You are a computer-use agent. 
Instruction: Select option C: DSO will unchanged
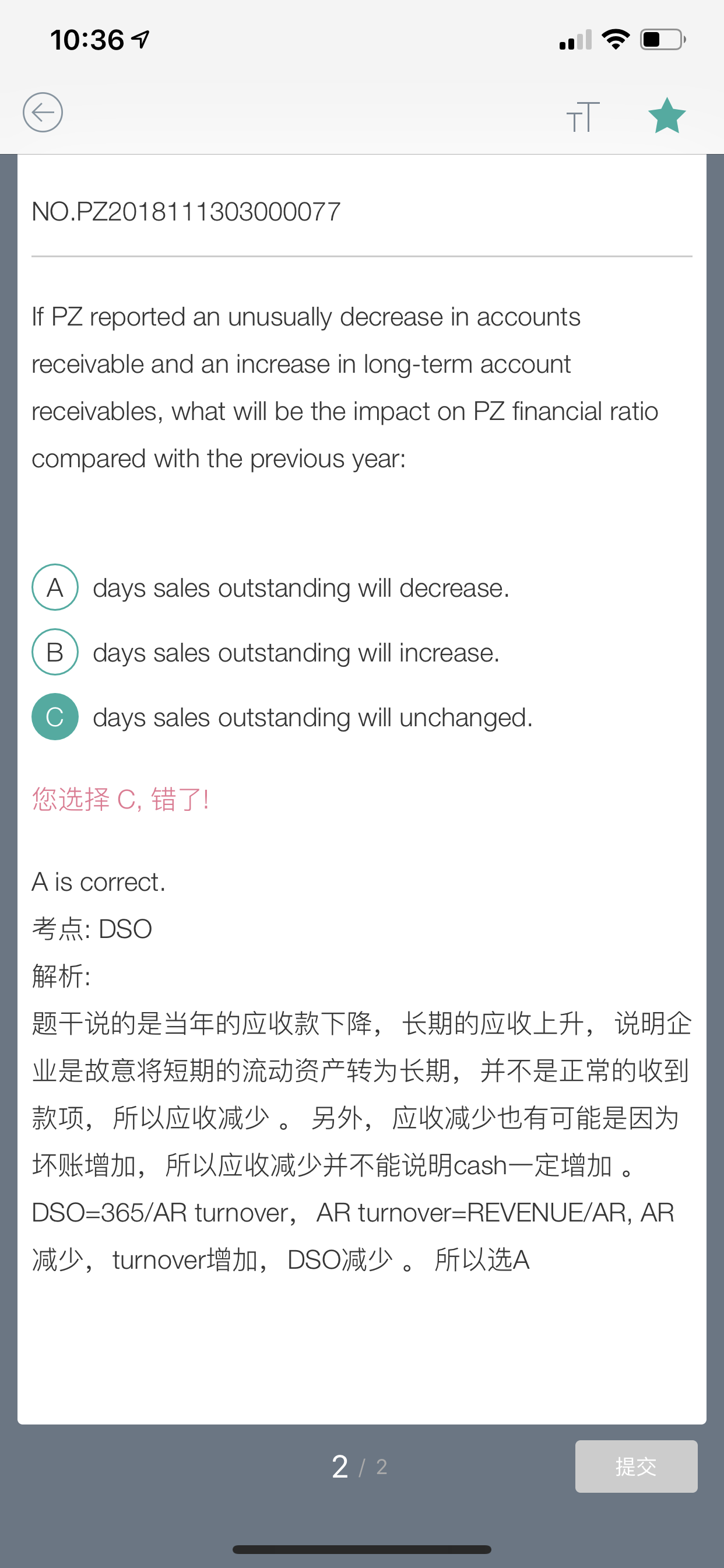(55, 716)
